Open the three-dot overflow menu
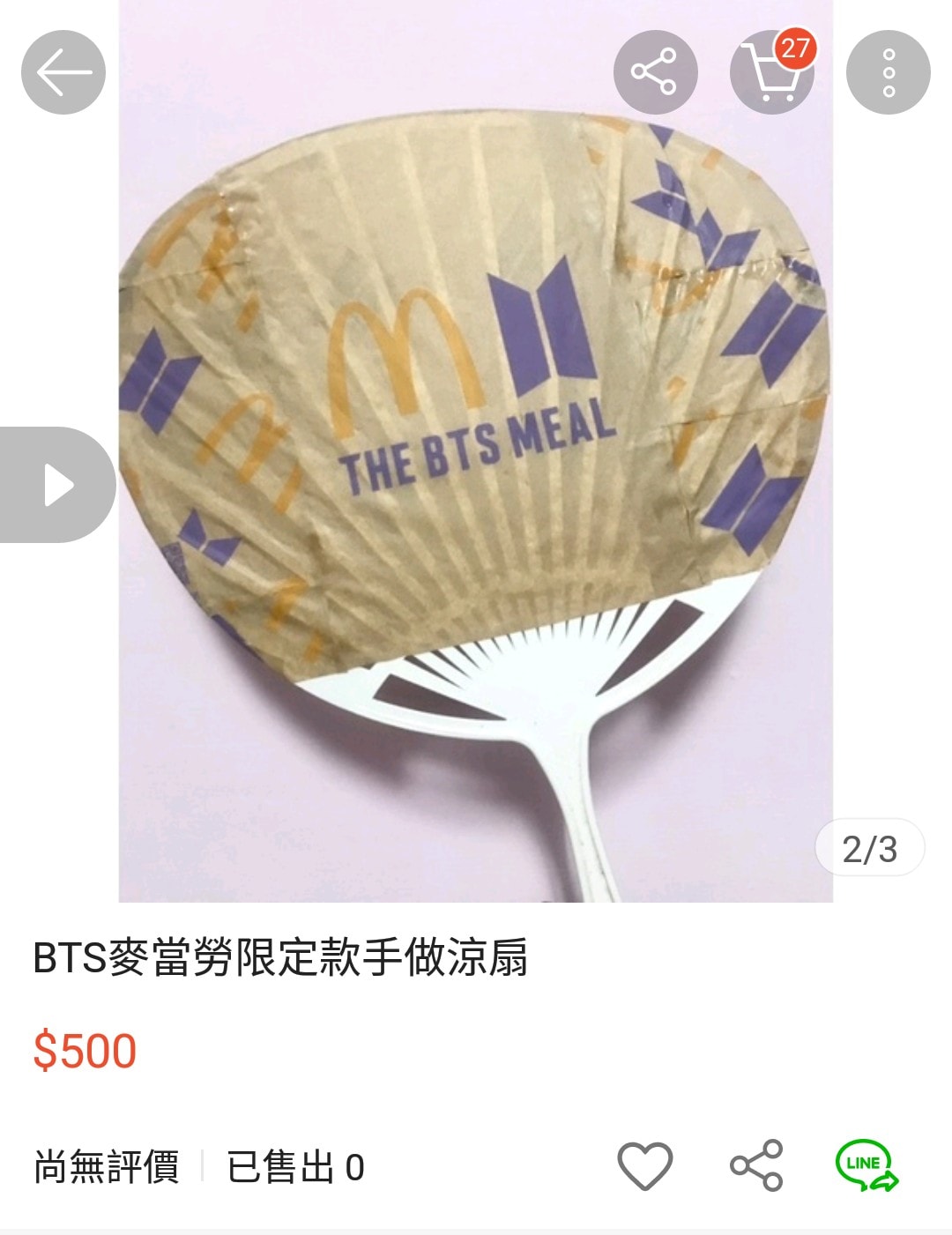The height and width of the screenshot is (1235, 952). [888, 72]
